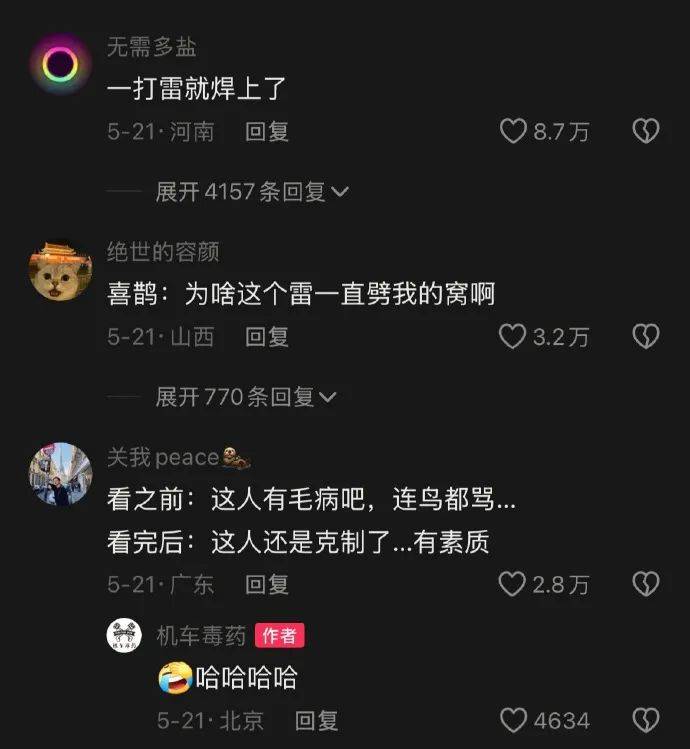Expand 4157 replies
This screenshot has width=690, height=749.
pos(251,192)
